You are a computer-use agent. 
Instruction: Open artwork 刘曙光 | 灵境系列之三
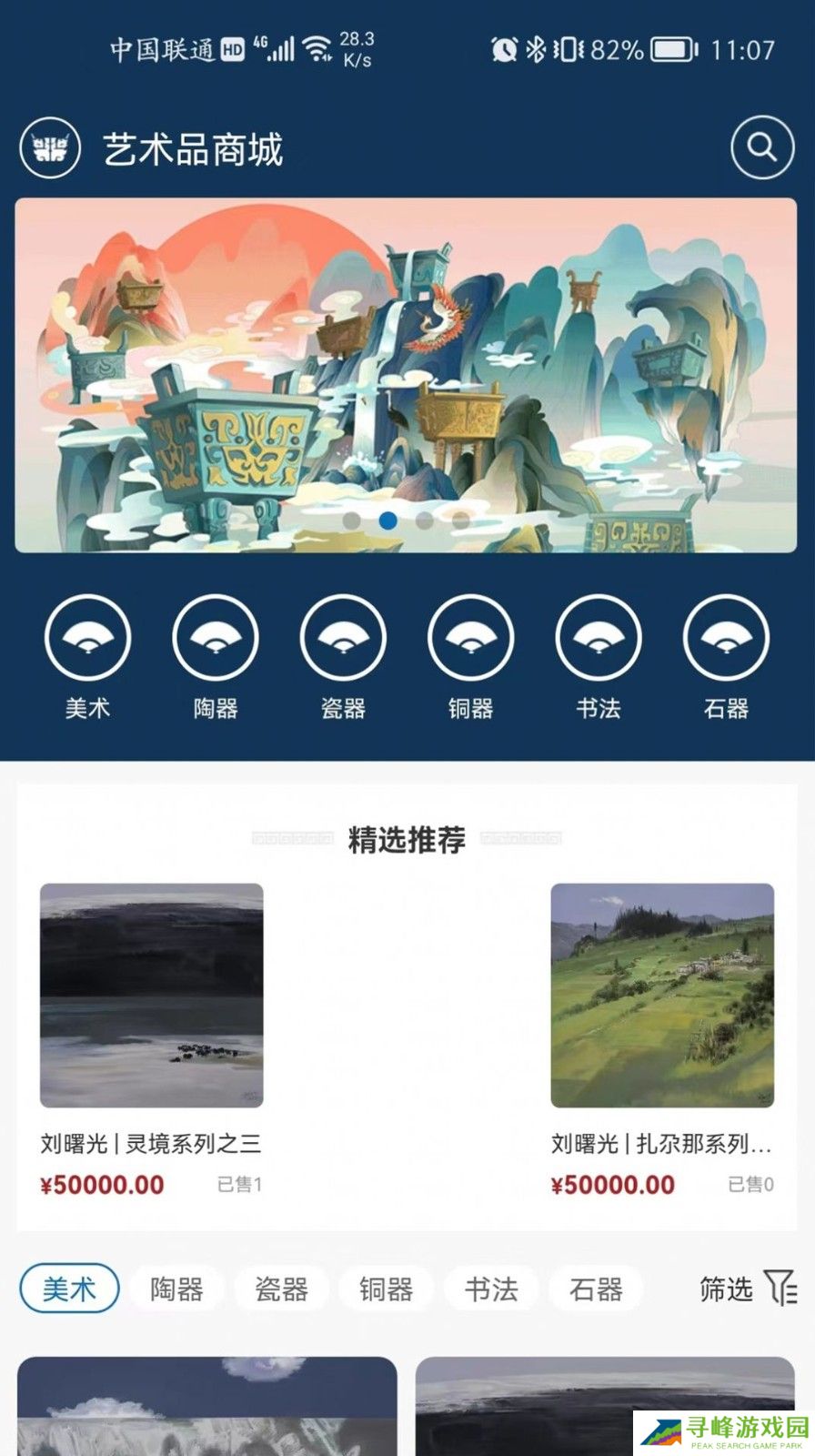click(152, 996)
